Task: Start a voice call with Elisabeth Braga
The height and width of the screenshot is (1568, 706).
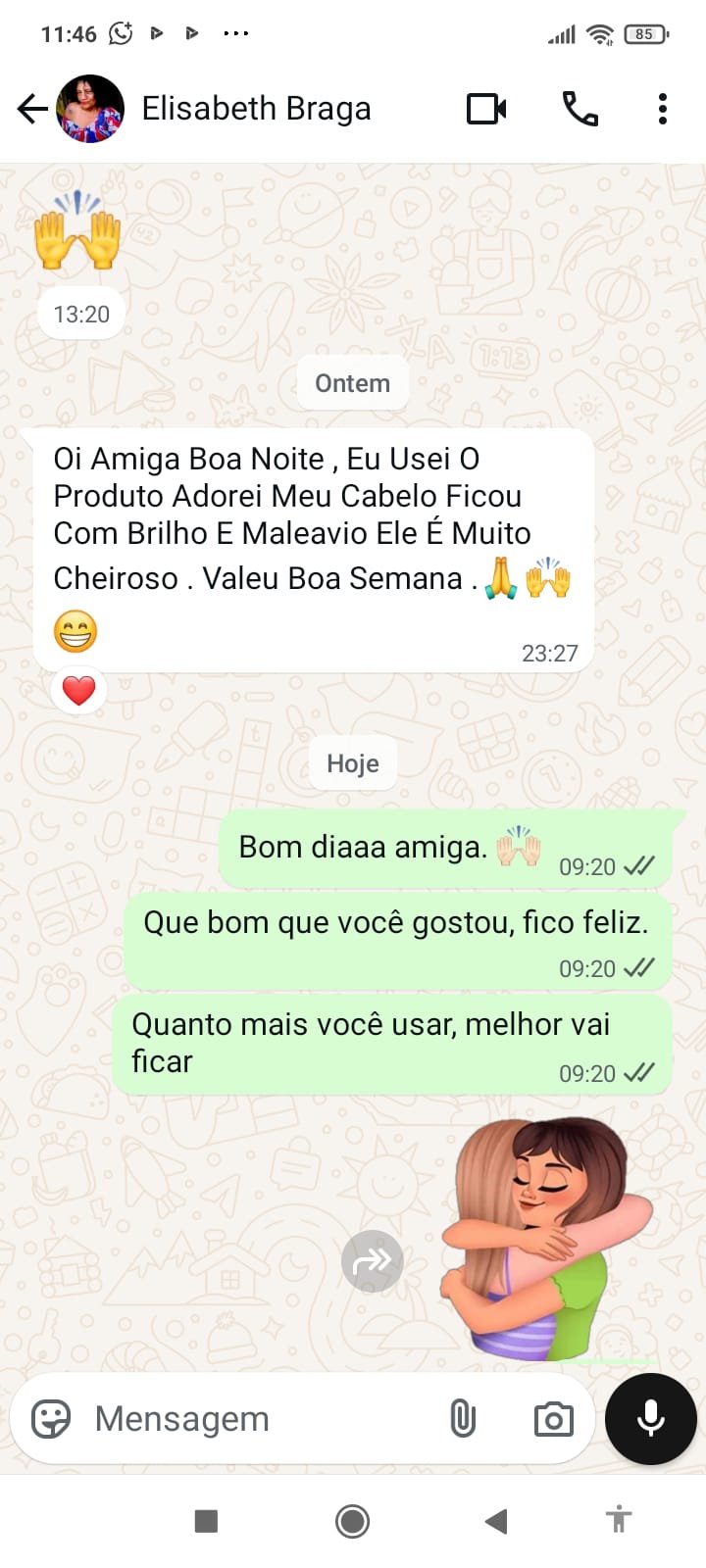Action: [x=579, y=109]
